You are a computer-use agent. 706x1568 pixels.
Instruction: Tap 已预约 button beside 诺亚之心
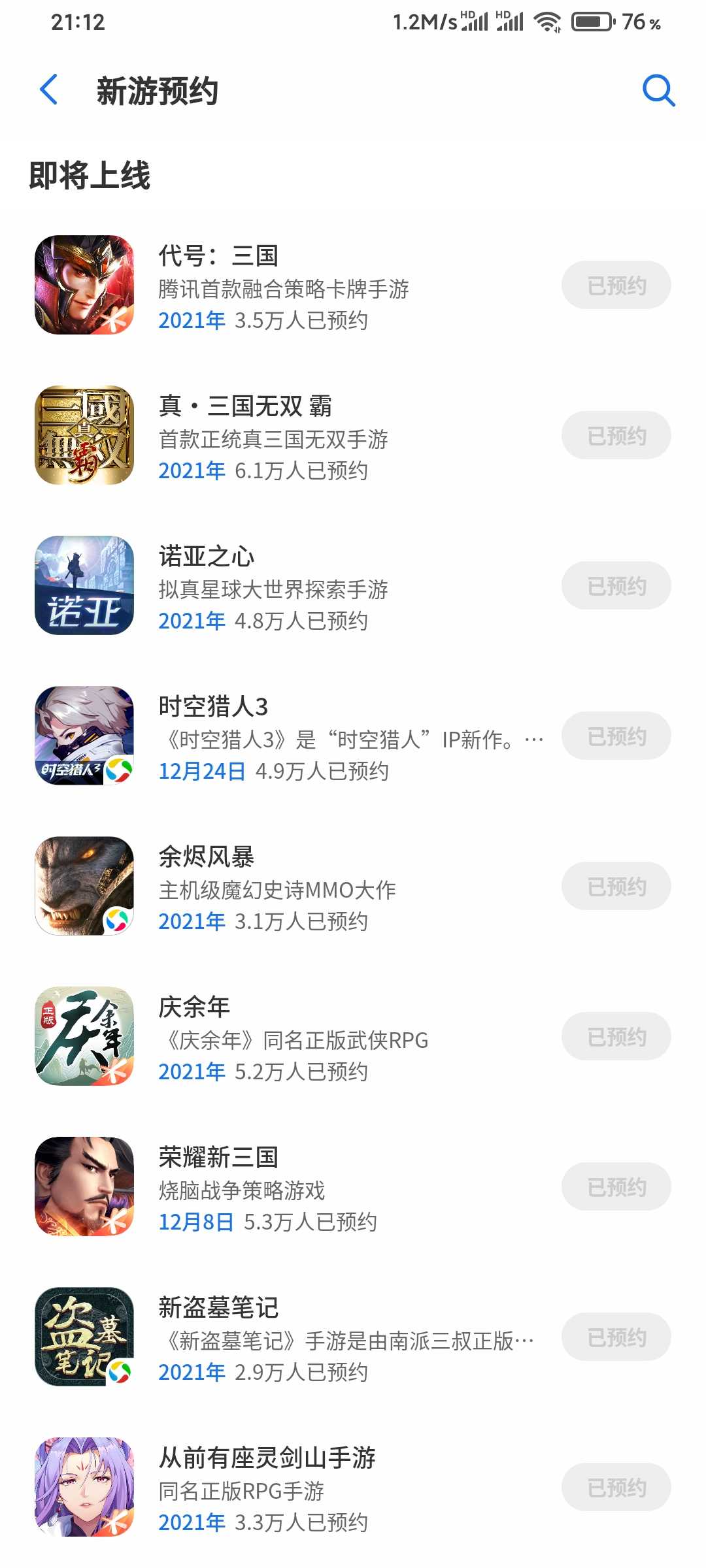pyautogui.click(x=616, y=586)
